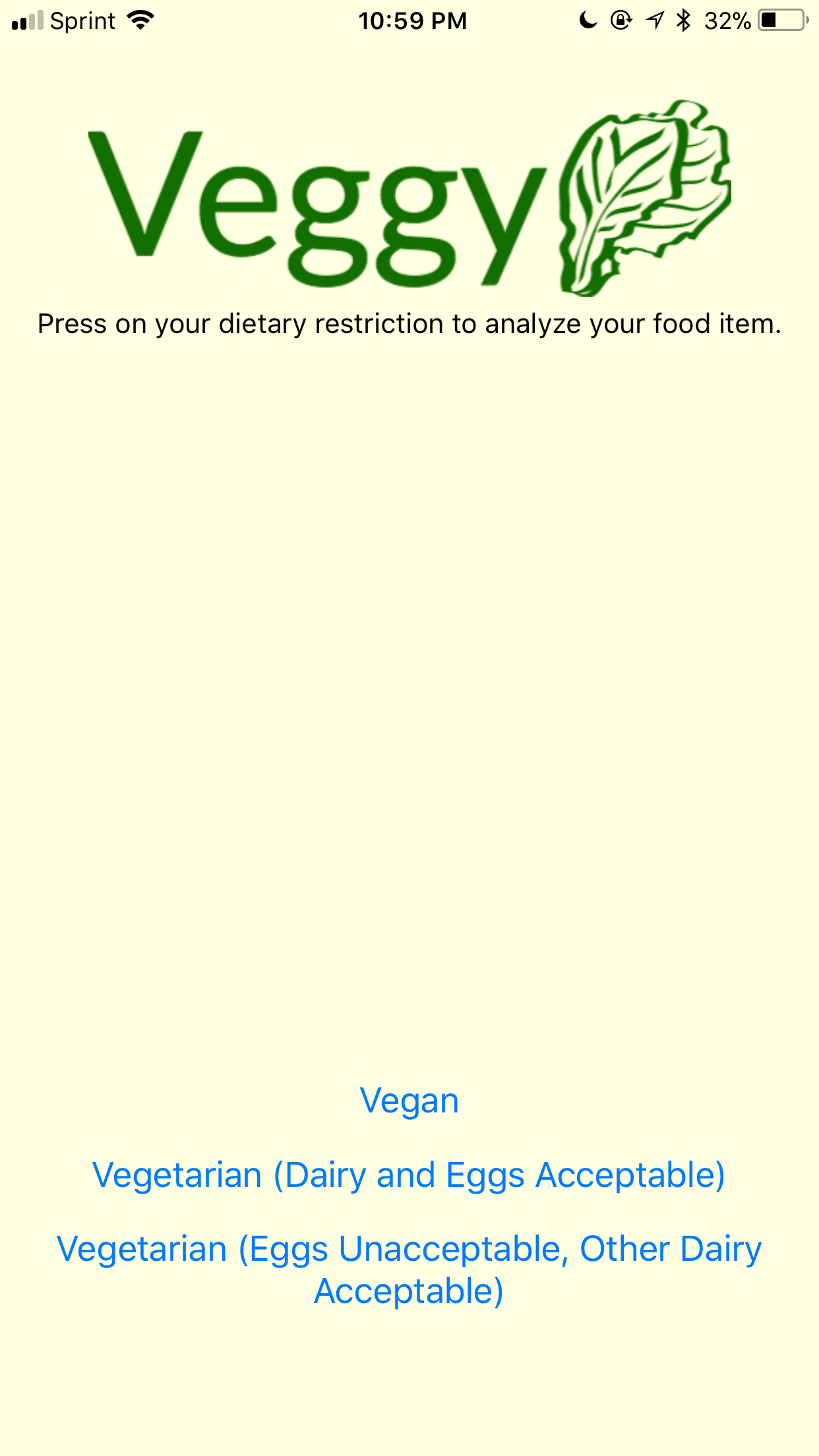819x1456 pixels.
Task: Pick Vegetarian with Eggs Unacceptable option
Action: click(x=409, y=1270)
